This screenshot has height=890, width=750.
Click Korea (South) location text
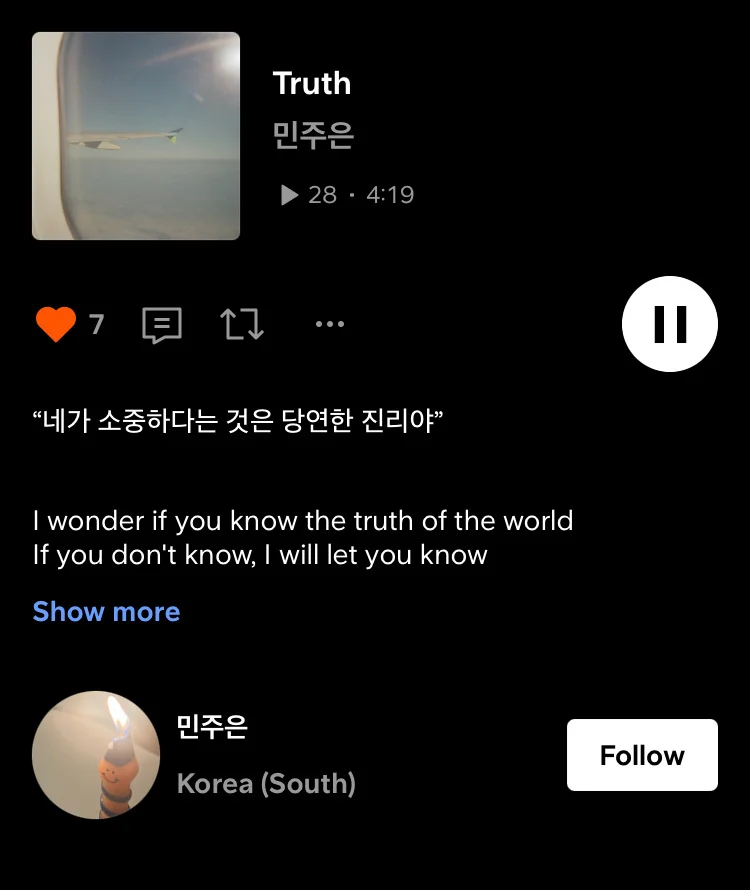pos(266,783)
